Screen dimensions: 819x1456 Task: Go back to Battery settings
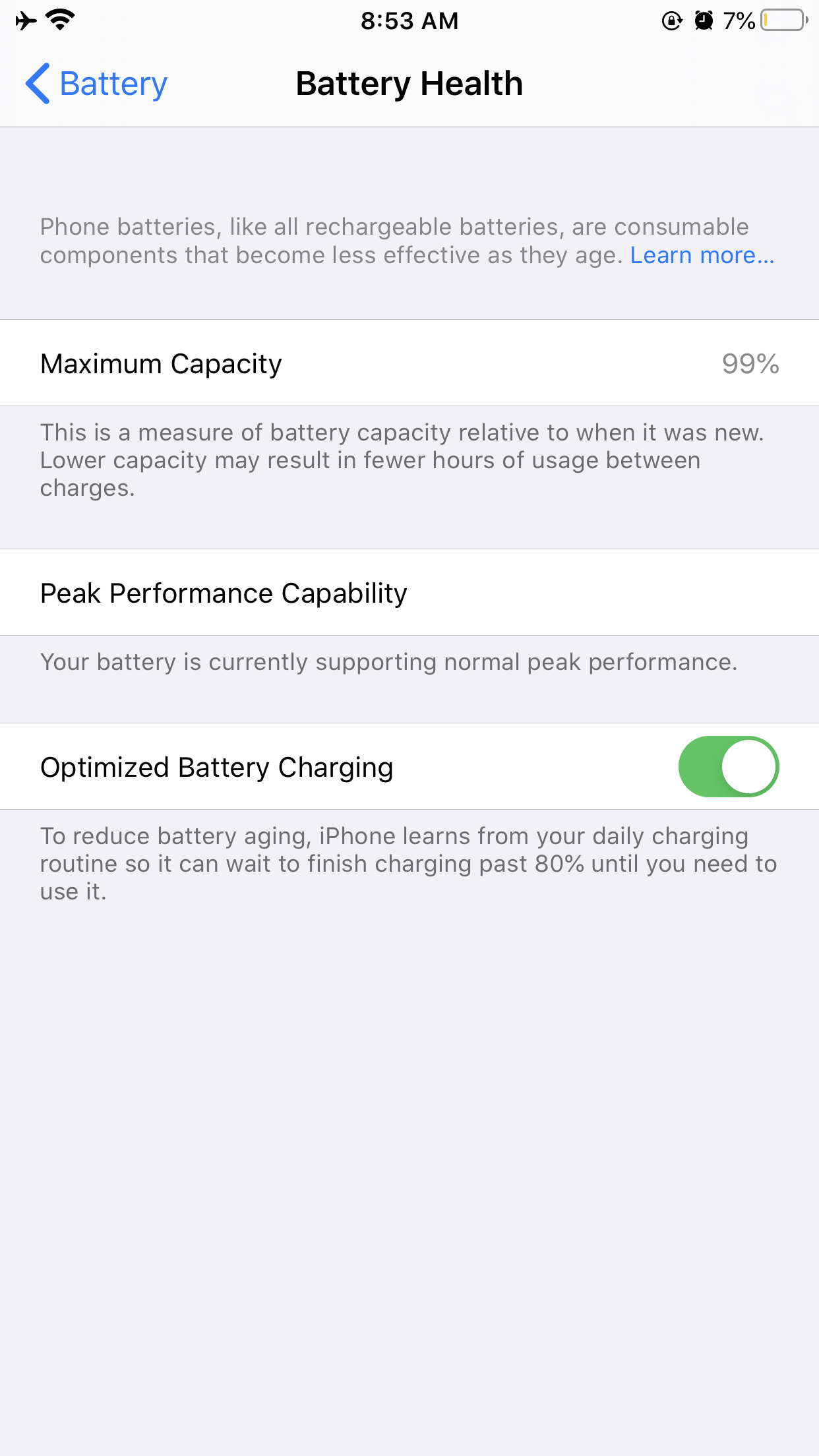[x=96, y=84]
